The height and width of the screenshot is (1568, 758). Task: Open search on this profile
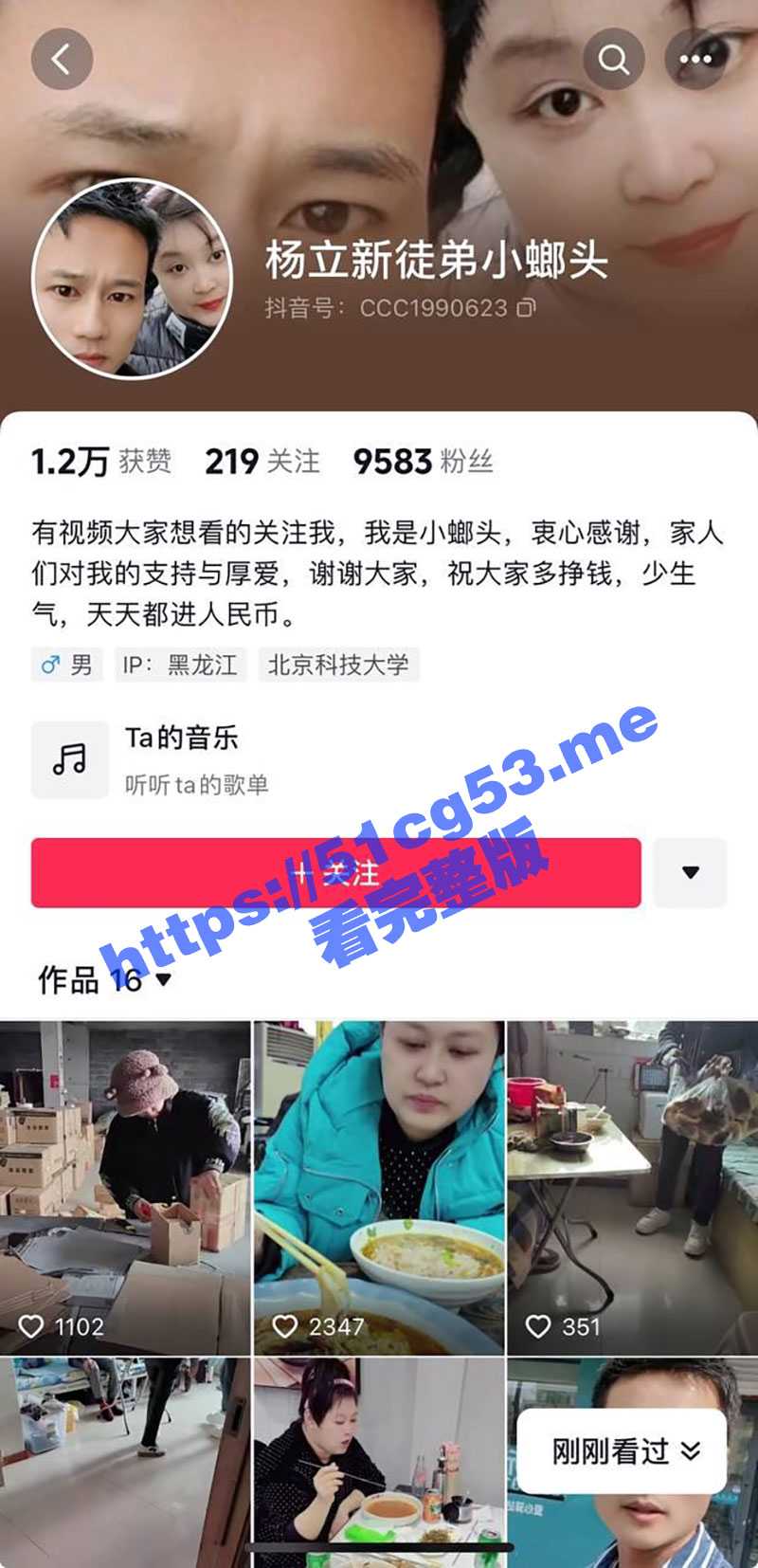pyautogui.click(x=613, y=60)
